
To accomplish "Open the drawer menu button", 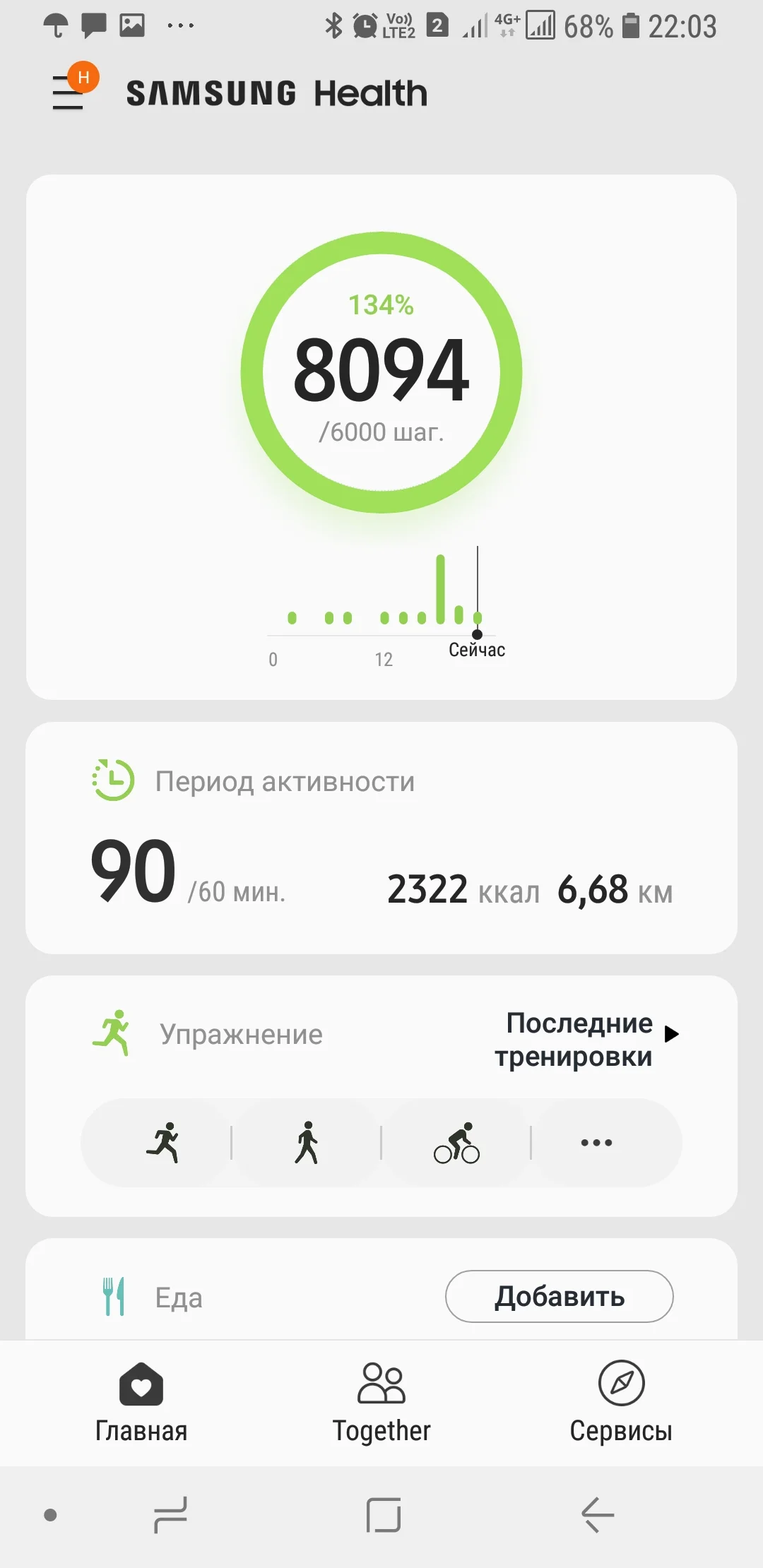I will [x=69, y=93].
